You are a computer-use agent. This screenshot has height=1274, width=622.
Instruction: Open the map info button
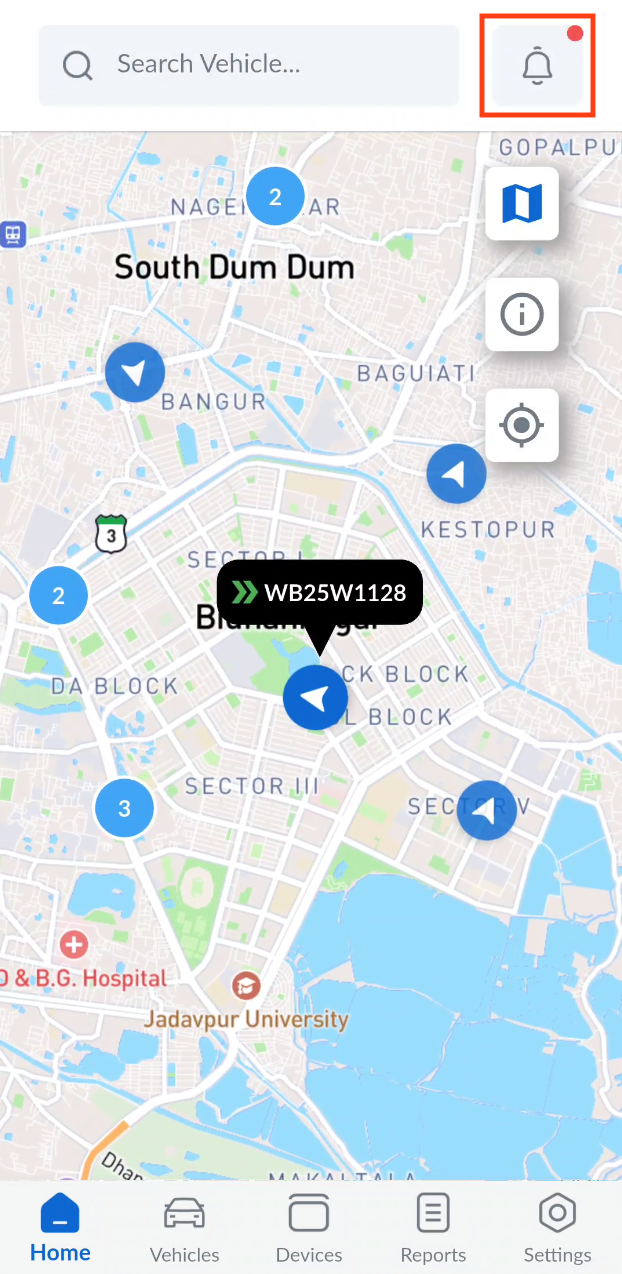pos(521,315)
